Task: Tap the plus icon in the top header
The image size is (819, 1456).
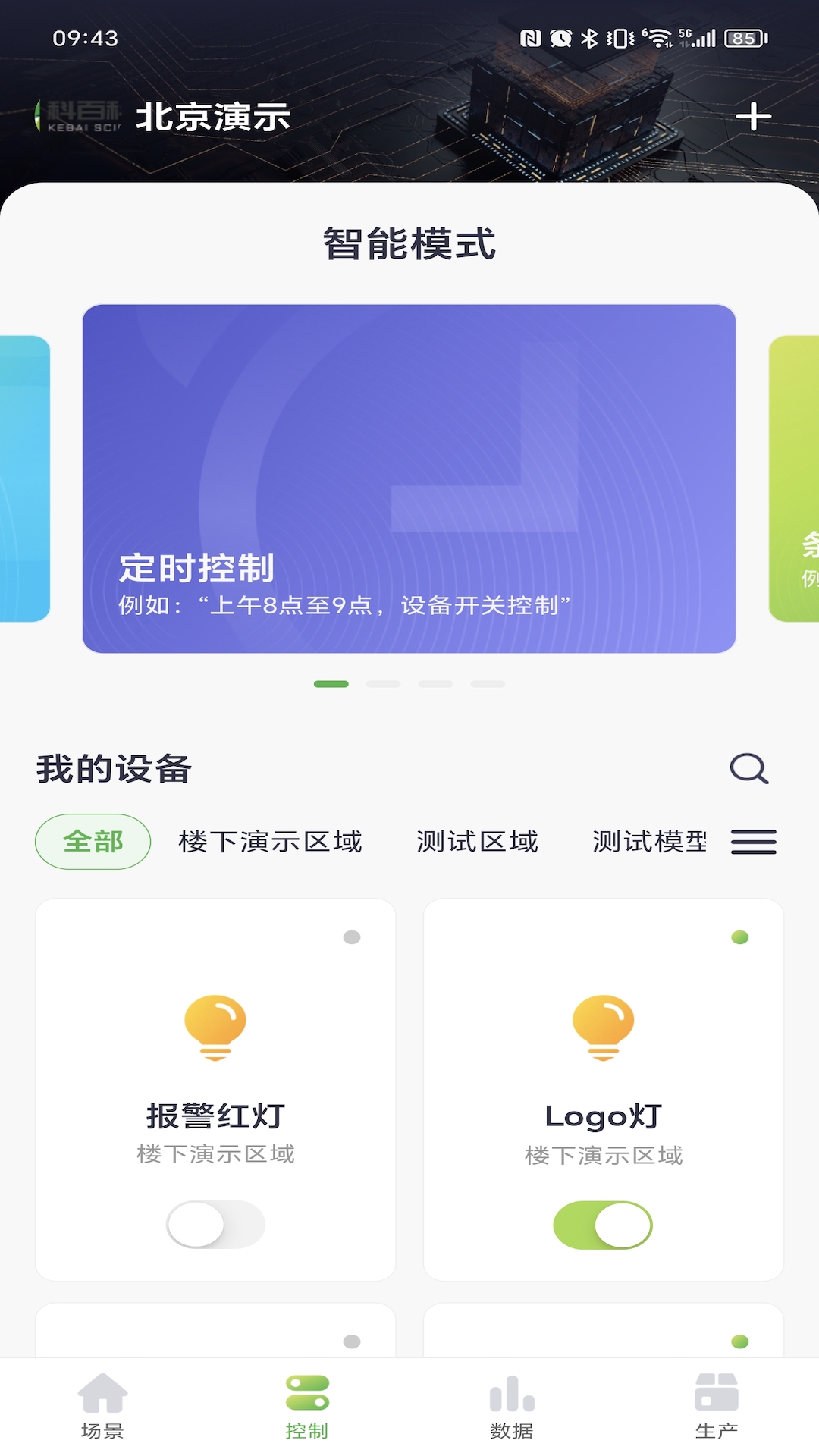Action: coord(754,118)
